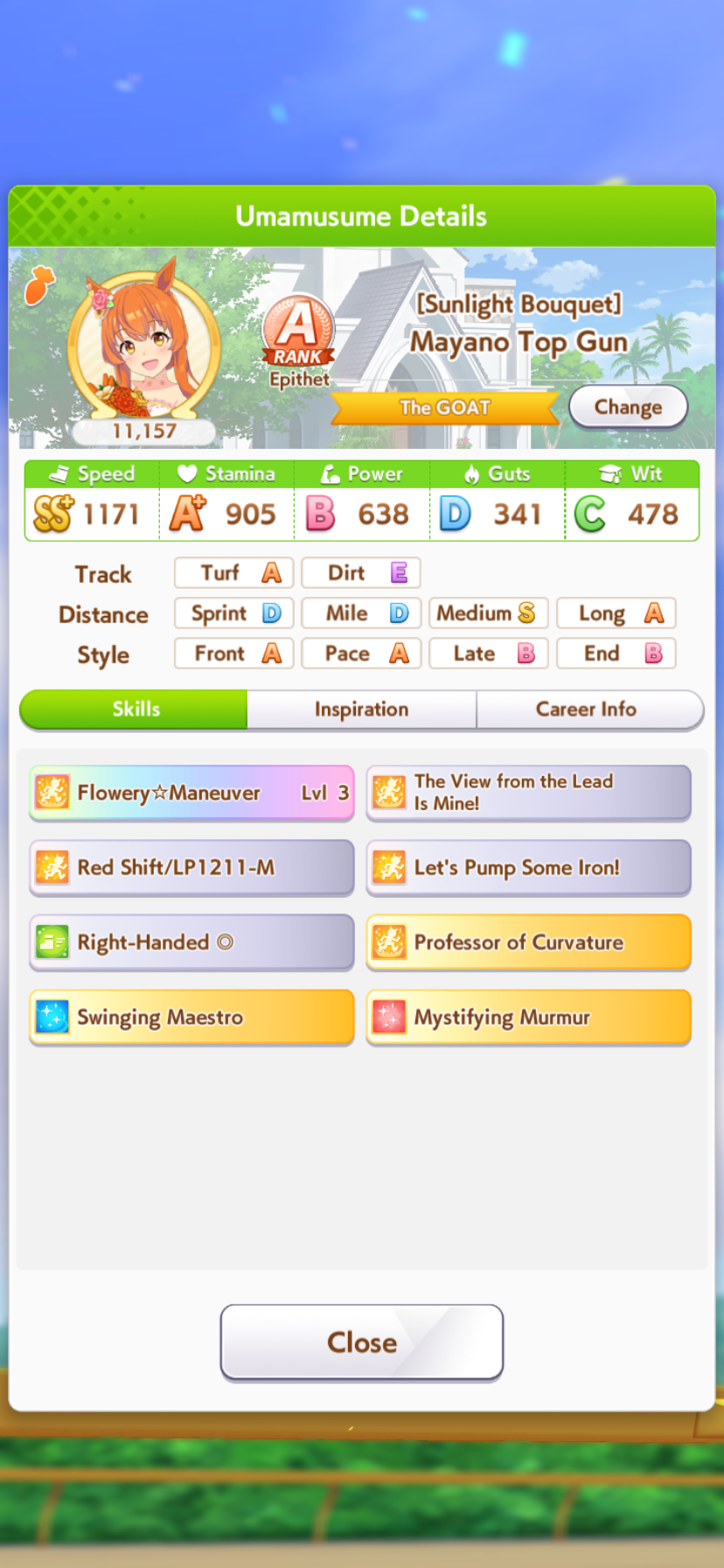The image size is (724, 1568).
Task: Show the Right-Handed skill description
Action: tap(191, 942)
